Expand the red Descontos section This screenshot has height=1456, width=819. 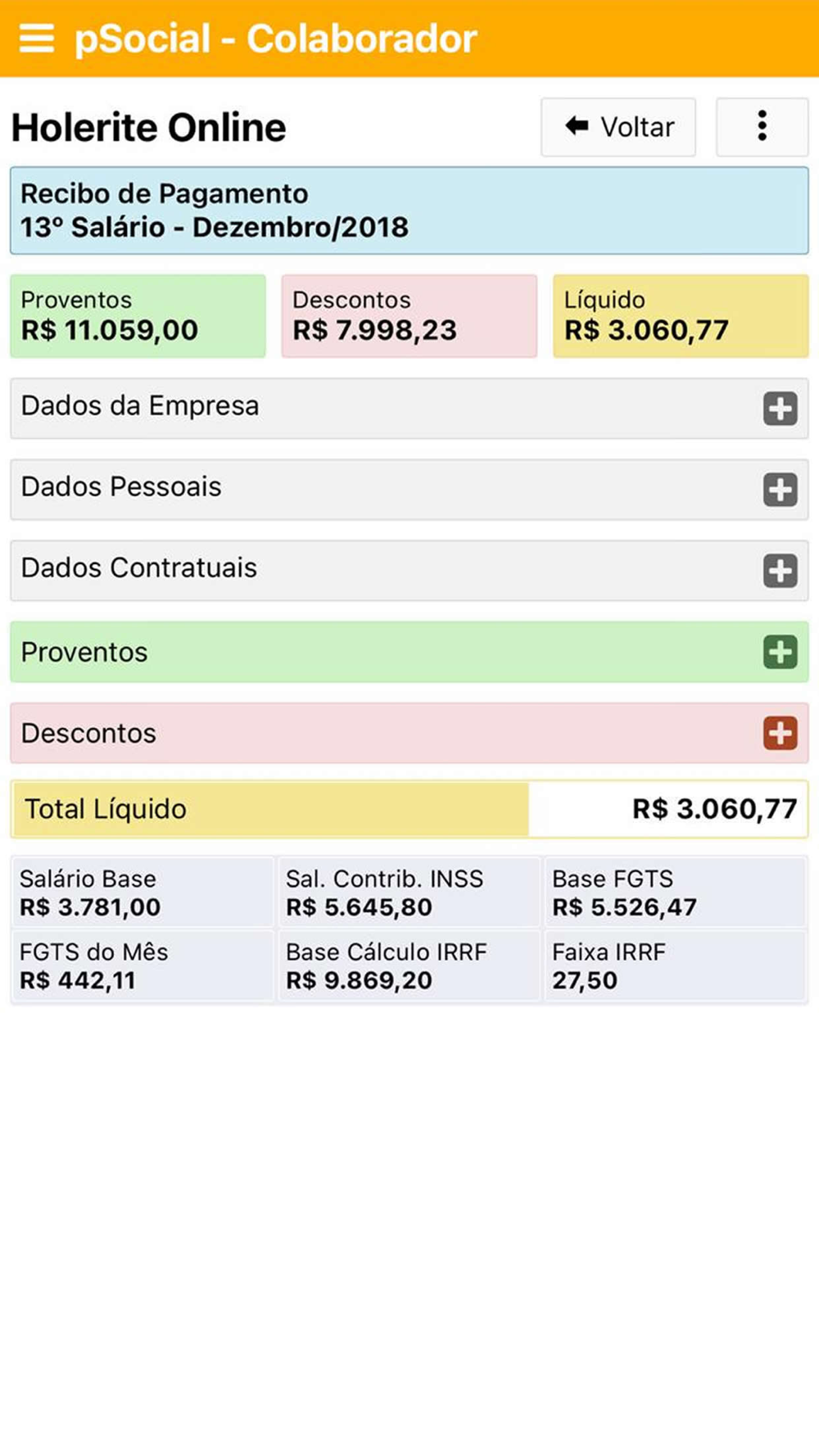tap(409, 733)
